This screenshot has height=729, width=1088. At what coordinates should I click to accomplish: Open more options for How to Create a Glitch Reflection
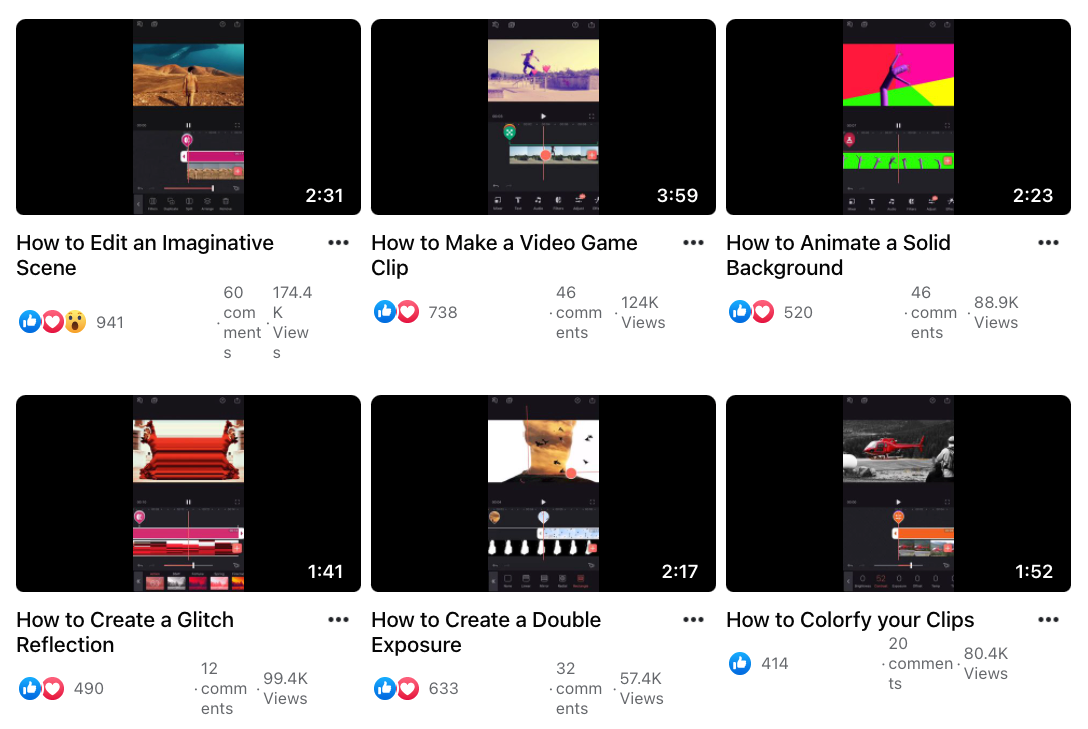click(338, 620)
